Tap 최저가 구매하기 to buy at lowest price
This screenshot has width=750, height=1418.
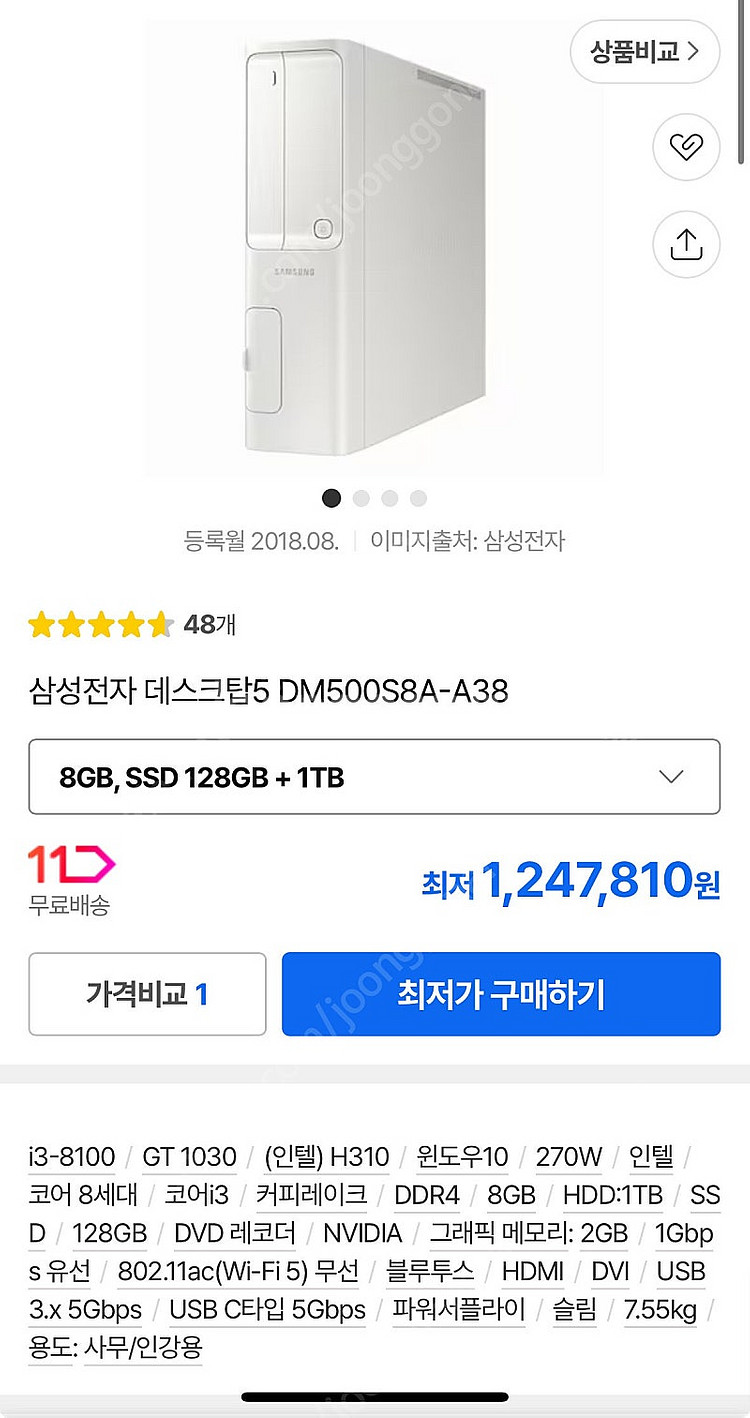(501, 994)
